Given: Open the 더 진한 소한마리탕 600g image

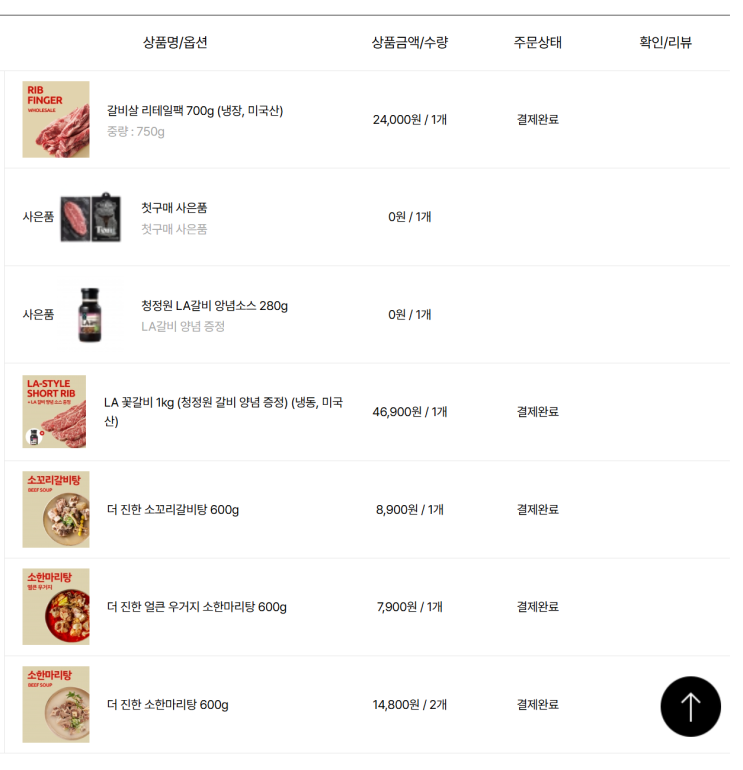Looking at the screenshot, I should point(56,704).
